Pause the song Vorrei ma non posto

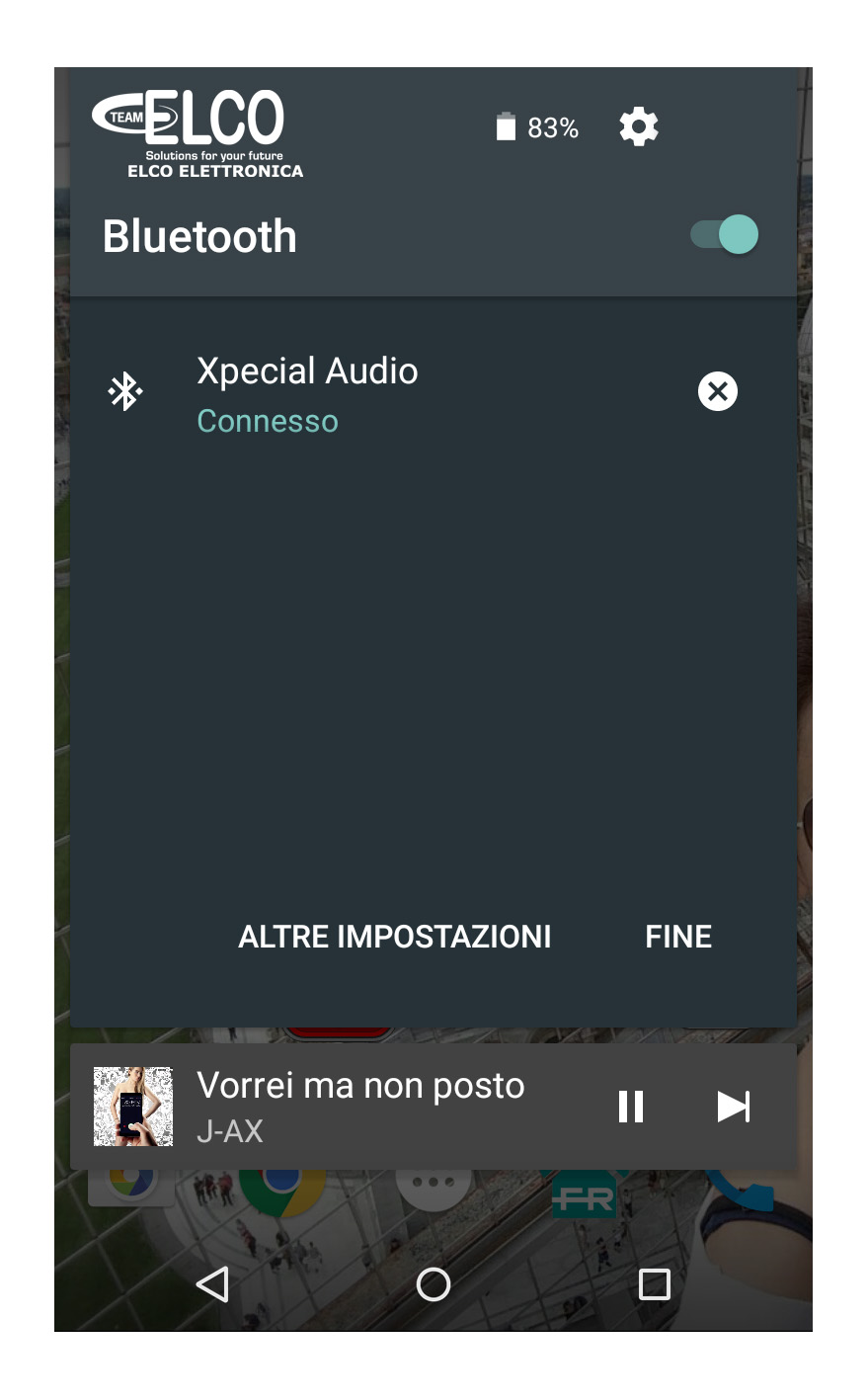631,1107
